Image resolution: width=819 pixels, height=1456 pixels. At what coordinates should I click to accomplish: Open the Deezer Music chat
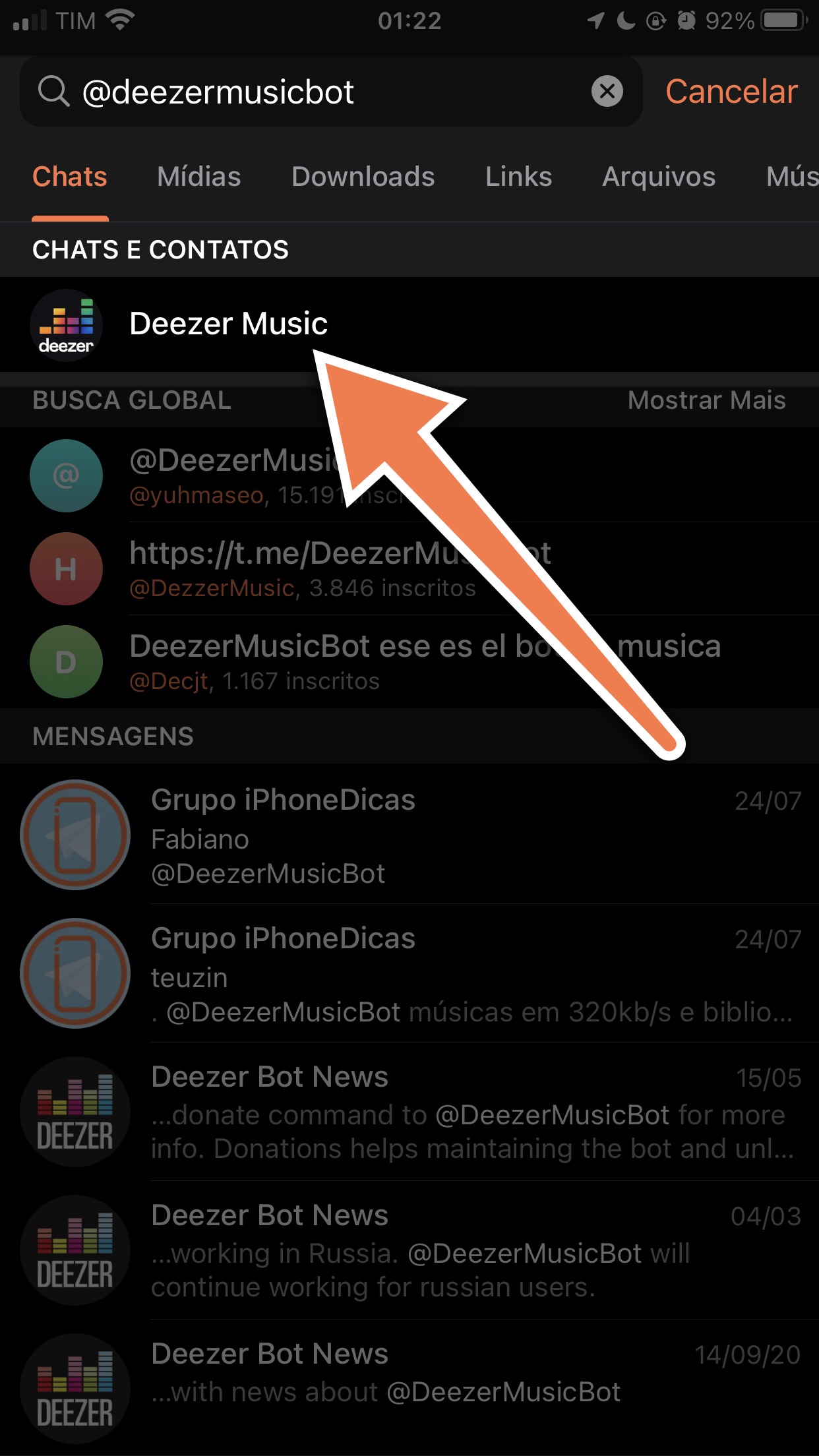point(409,324)
